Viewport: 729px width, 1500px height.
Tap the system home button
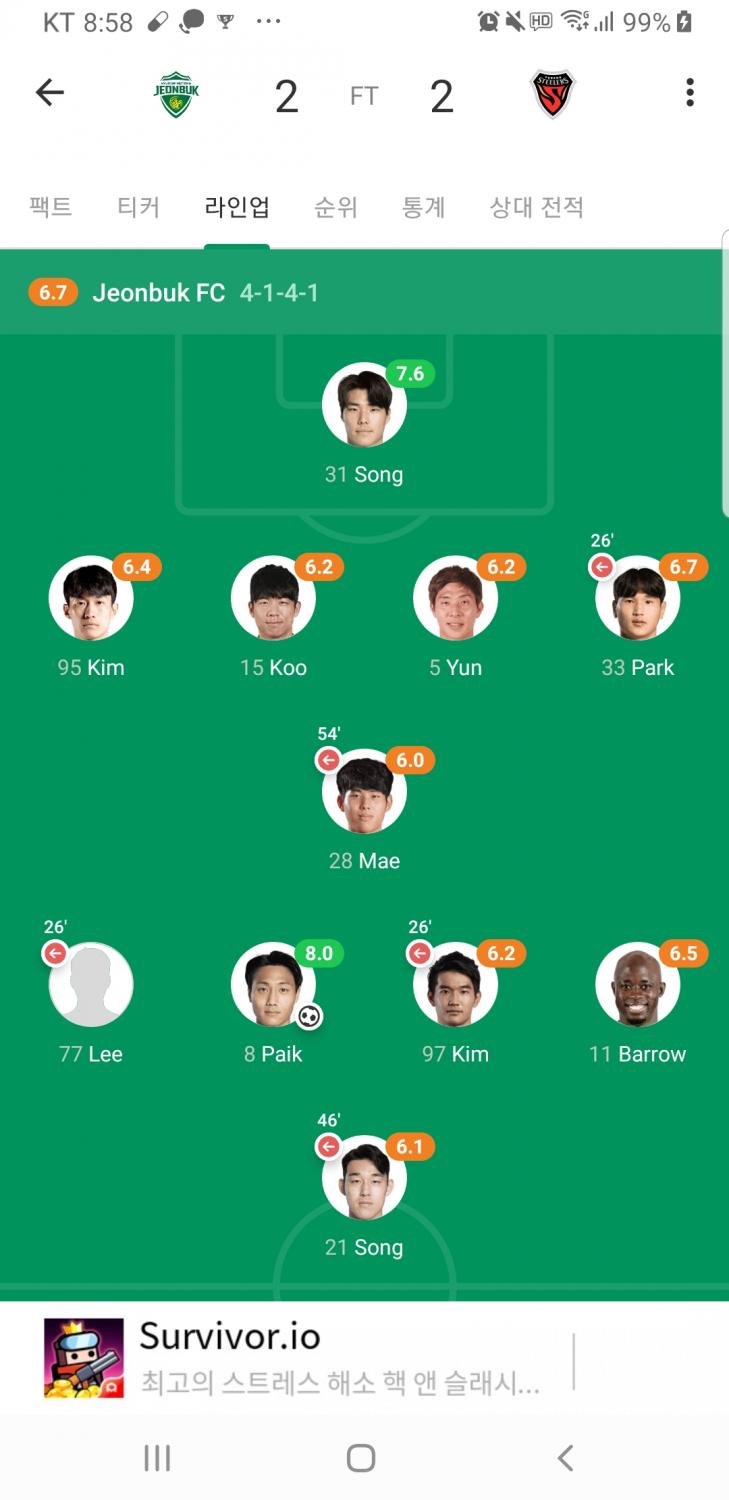click(x=361, y=1458)
